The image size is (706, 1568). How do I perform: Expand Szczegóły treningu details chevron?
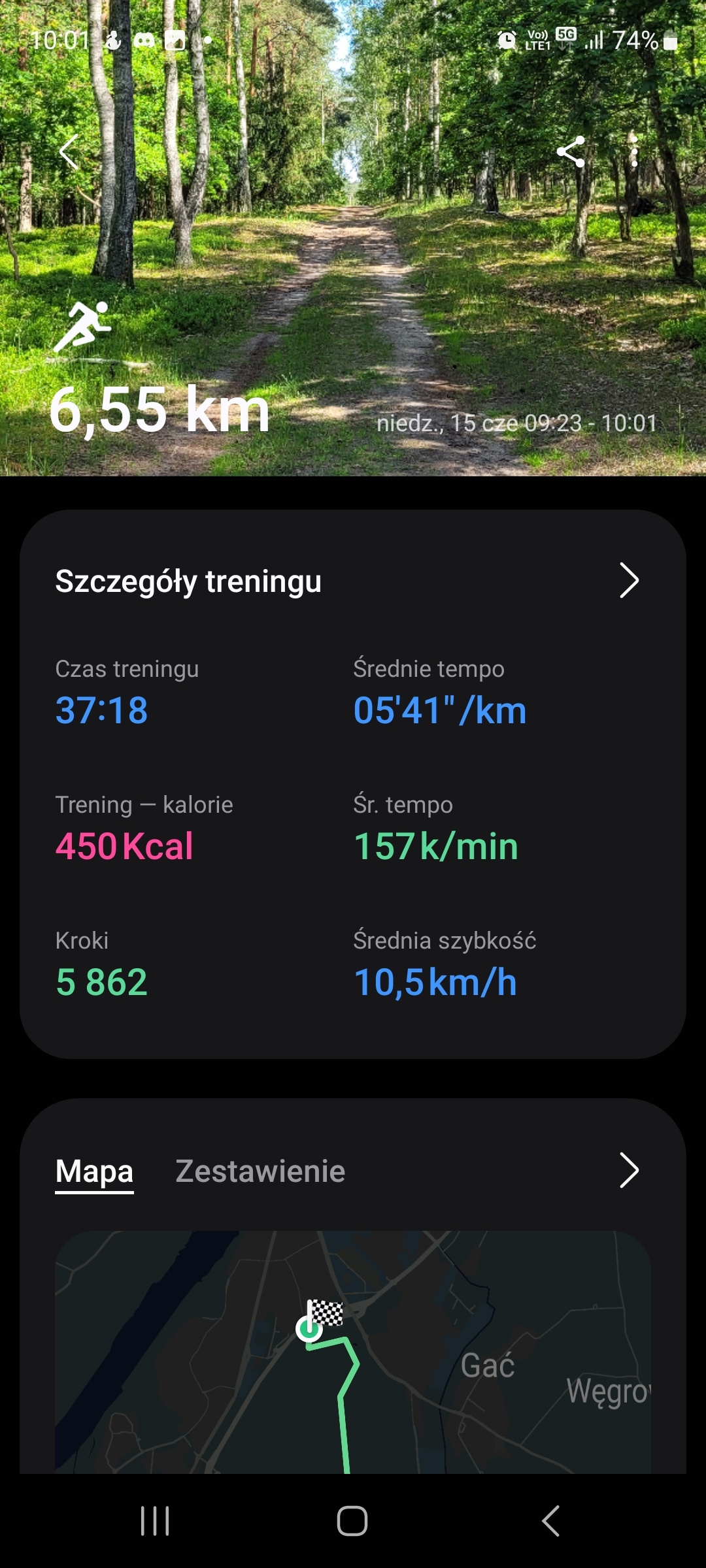pos(628,580)
